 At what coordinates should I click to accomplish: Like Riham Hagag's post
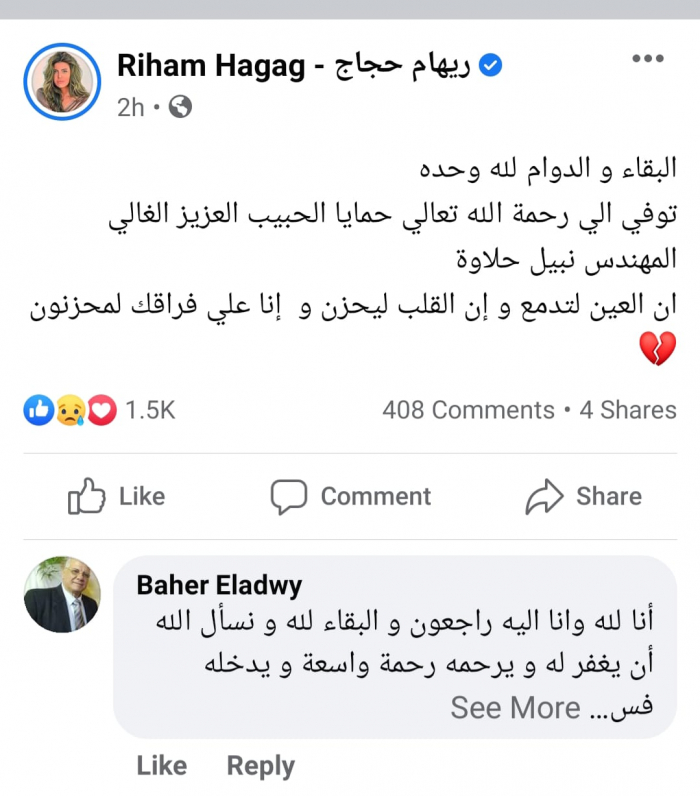(x=116, y=496)
